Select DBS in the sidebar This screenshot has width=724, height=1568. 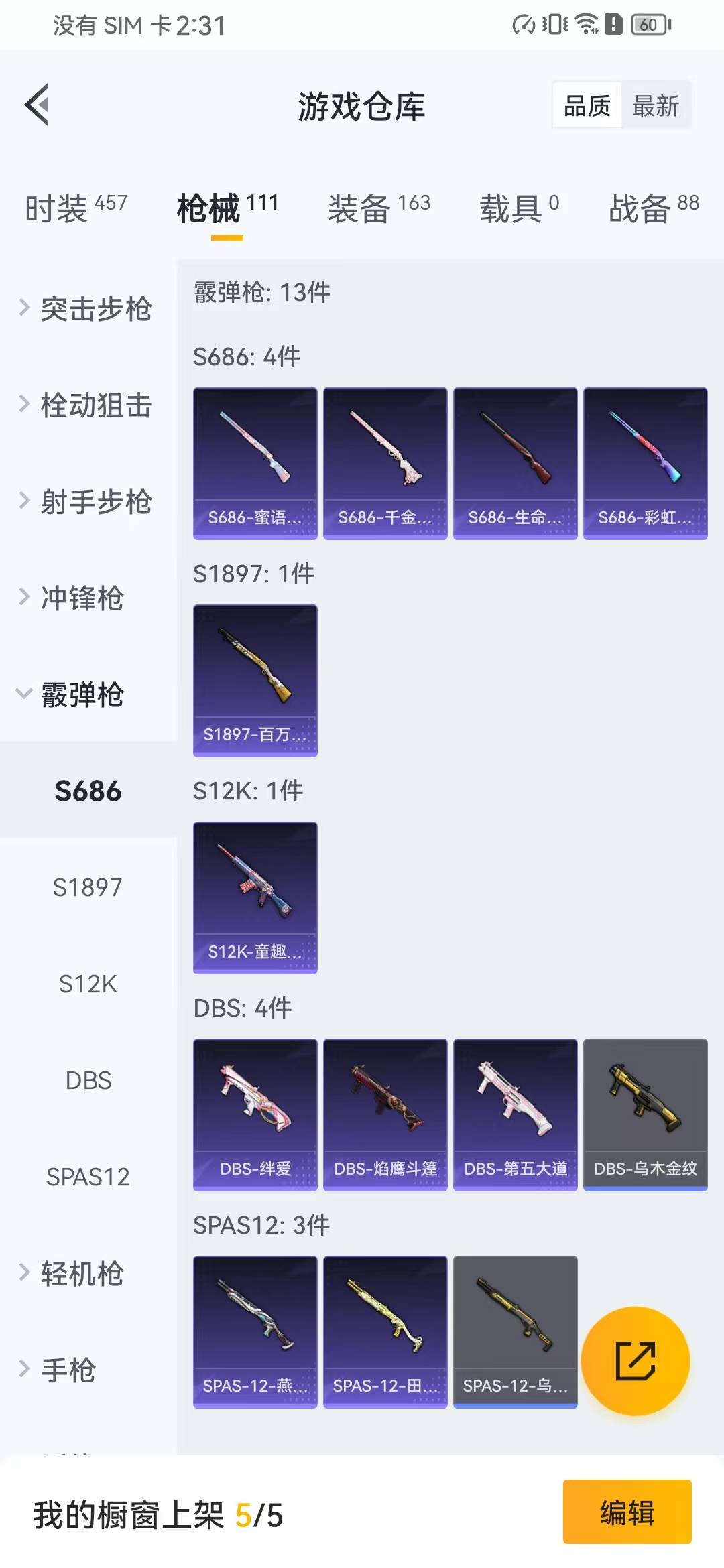point(88,1080)
